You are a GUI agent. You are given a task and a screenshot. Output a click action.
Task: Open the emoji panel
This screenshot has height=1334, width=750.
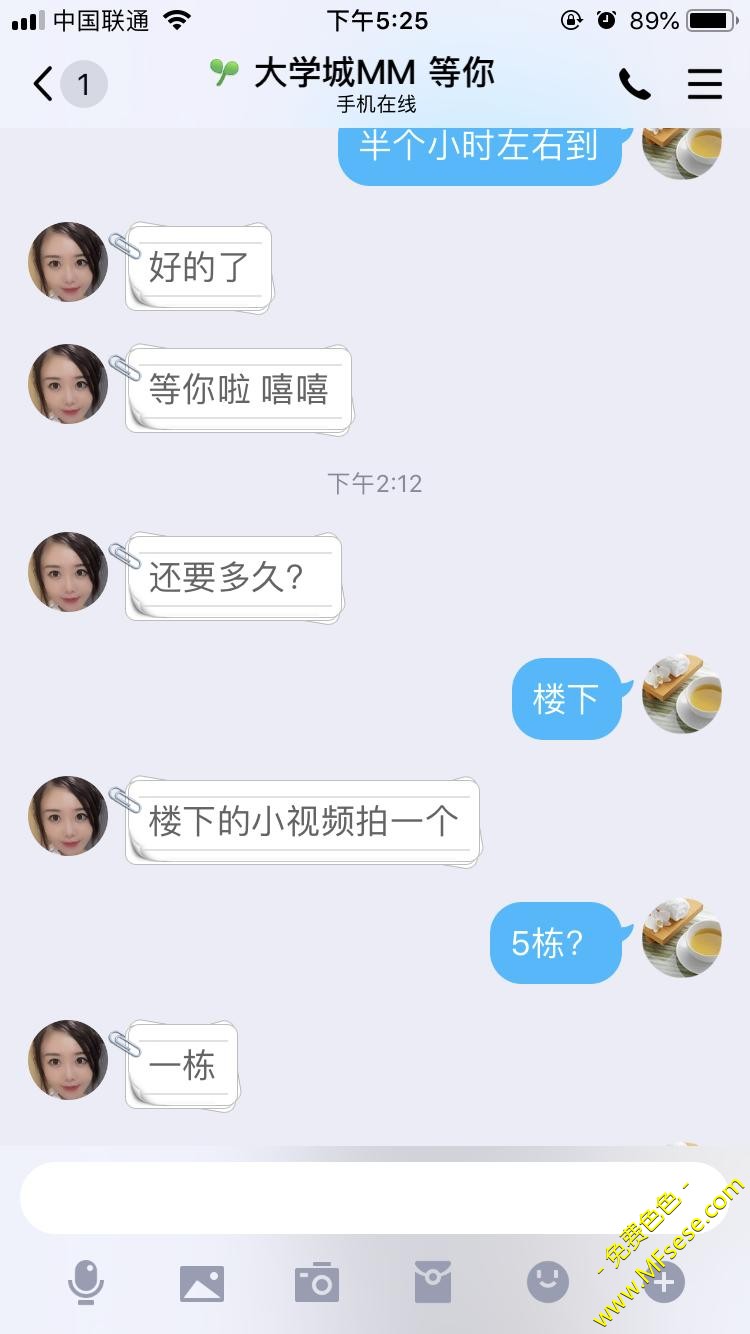click(x=548, y=1282)
